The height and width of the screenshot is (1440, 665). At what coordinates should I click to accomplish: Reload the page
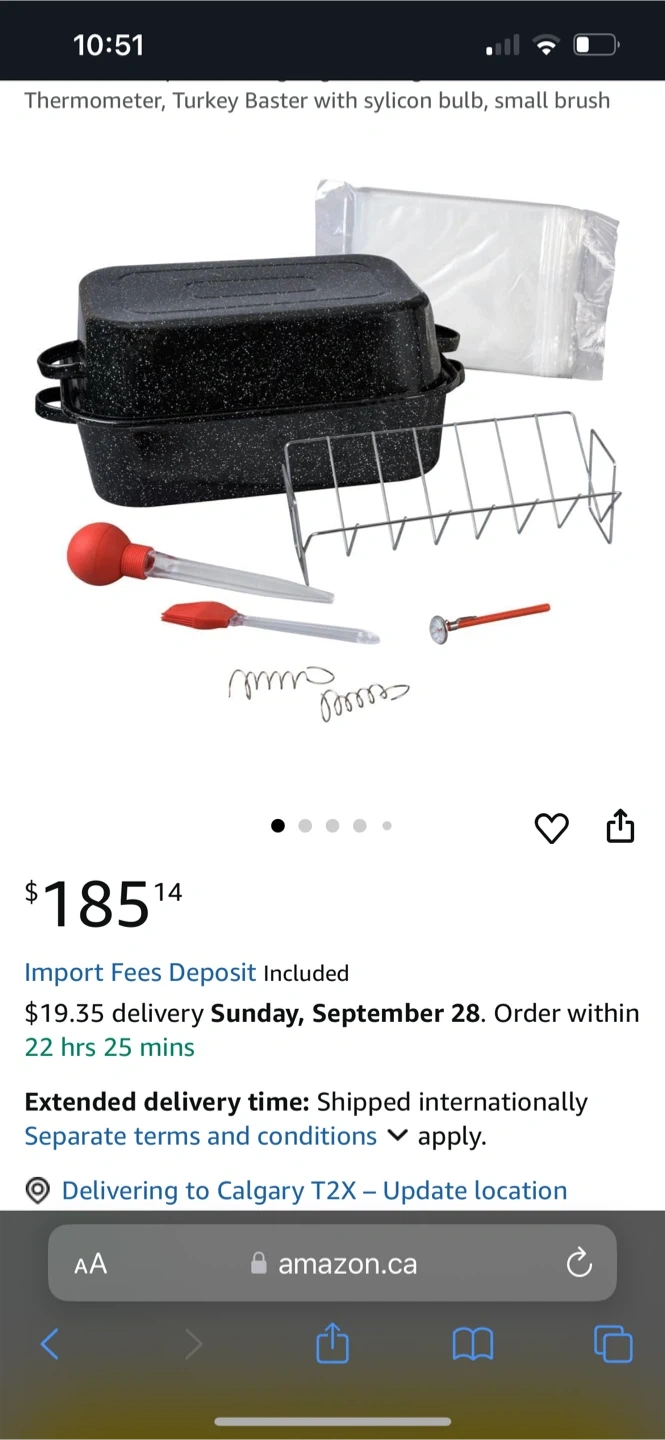point(579,1264)
